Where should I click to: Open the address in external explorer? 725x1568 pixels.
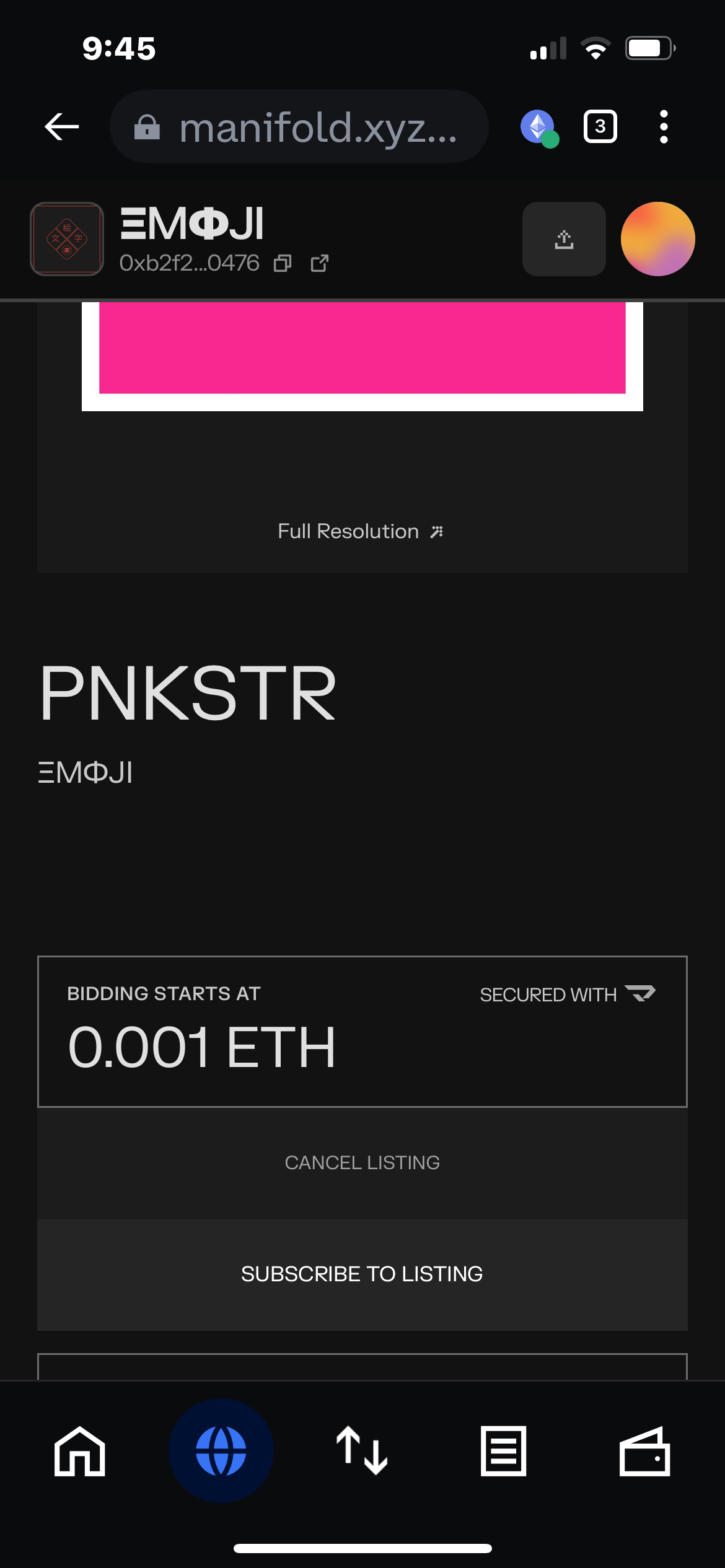pos(319,264)
